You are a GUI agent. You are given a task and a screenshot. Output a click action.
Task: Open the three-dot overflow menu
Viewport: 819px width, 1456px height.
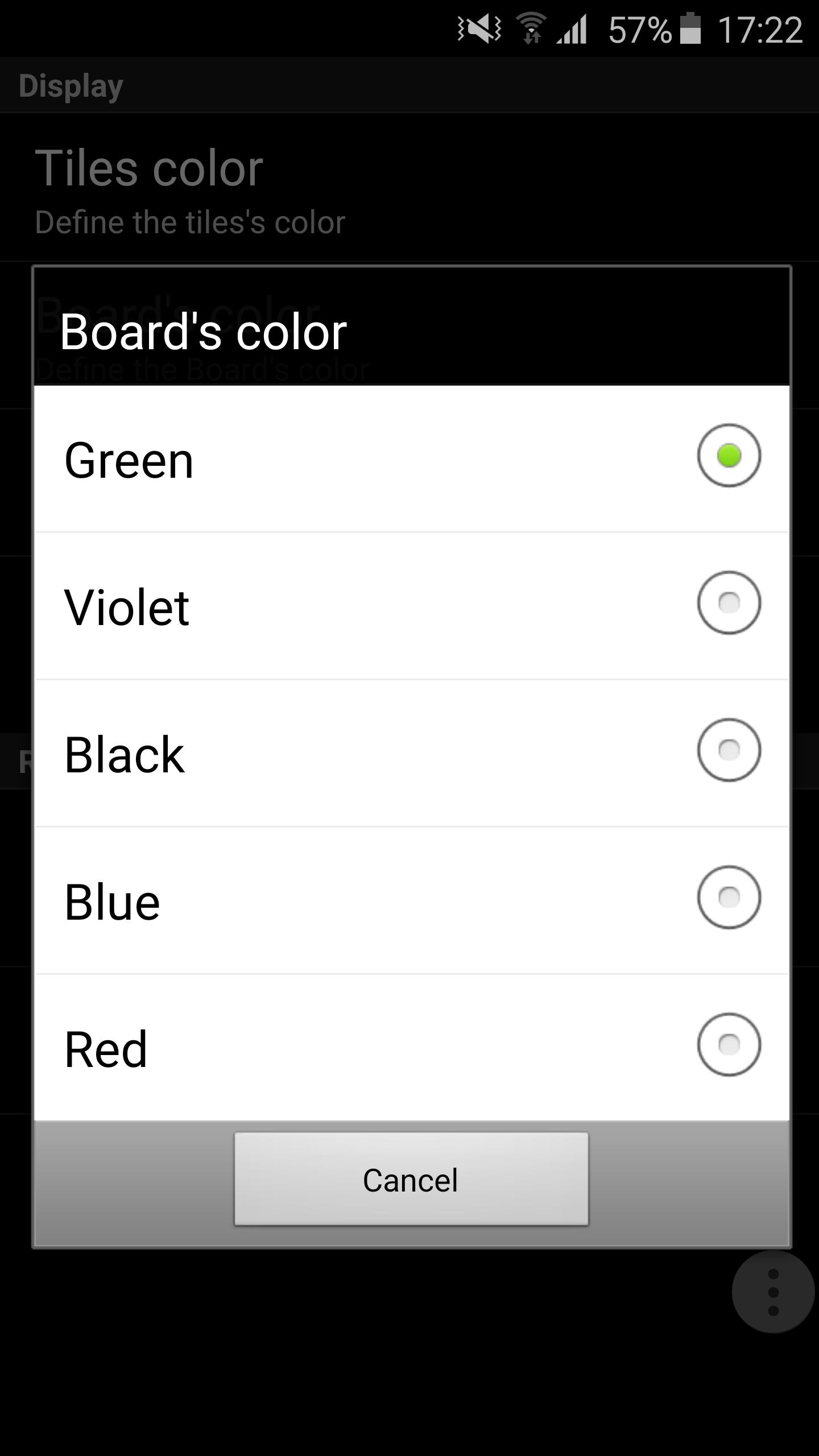click(x=772, y=1292)
